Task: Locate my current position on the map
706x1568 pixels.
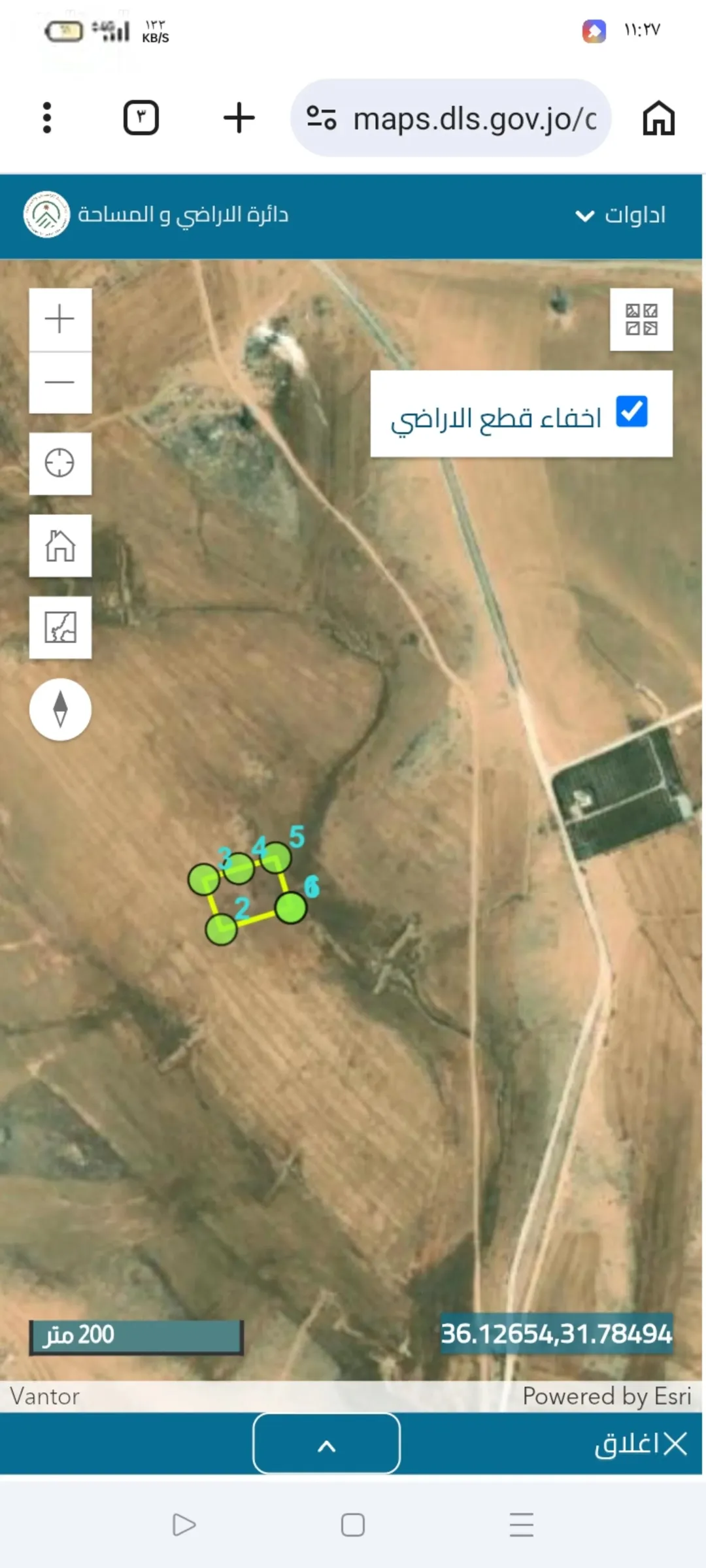Action: point(60,463)
